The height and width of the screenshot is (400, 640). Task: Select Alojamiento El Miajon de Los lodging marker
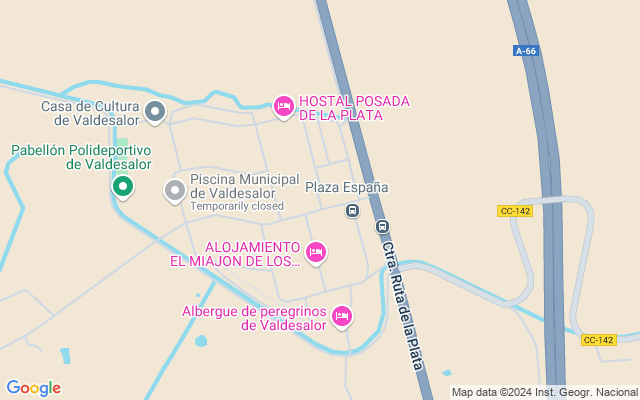pyautogui.click(x=316, y=251)
